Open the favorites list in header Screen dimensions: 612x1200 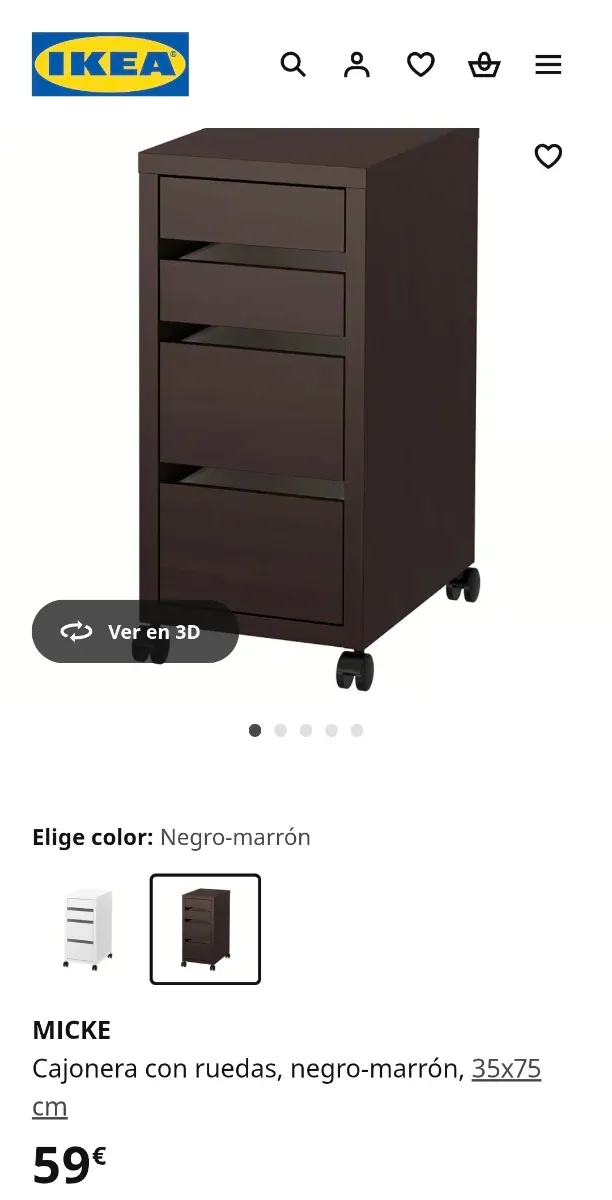coord(420,65)
